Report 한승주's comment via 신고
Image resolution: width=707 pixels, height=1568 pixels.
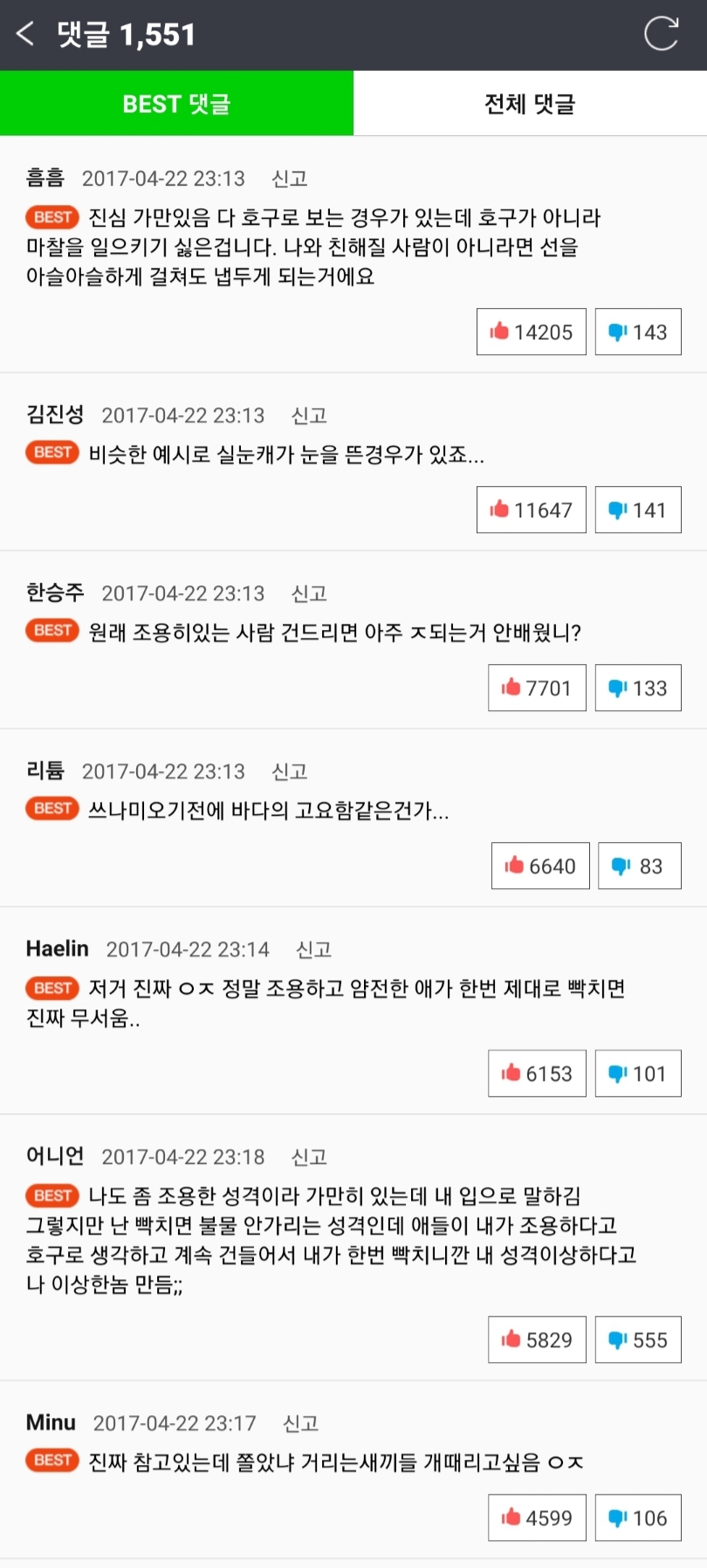309,594
